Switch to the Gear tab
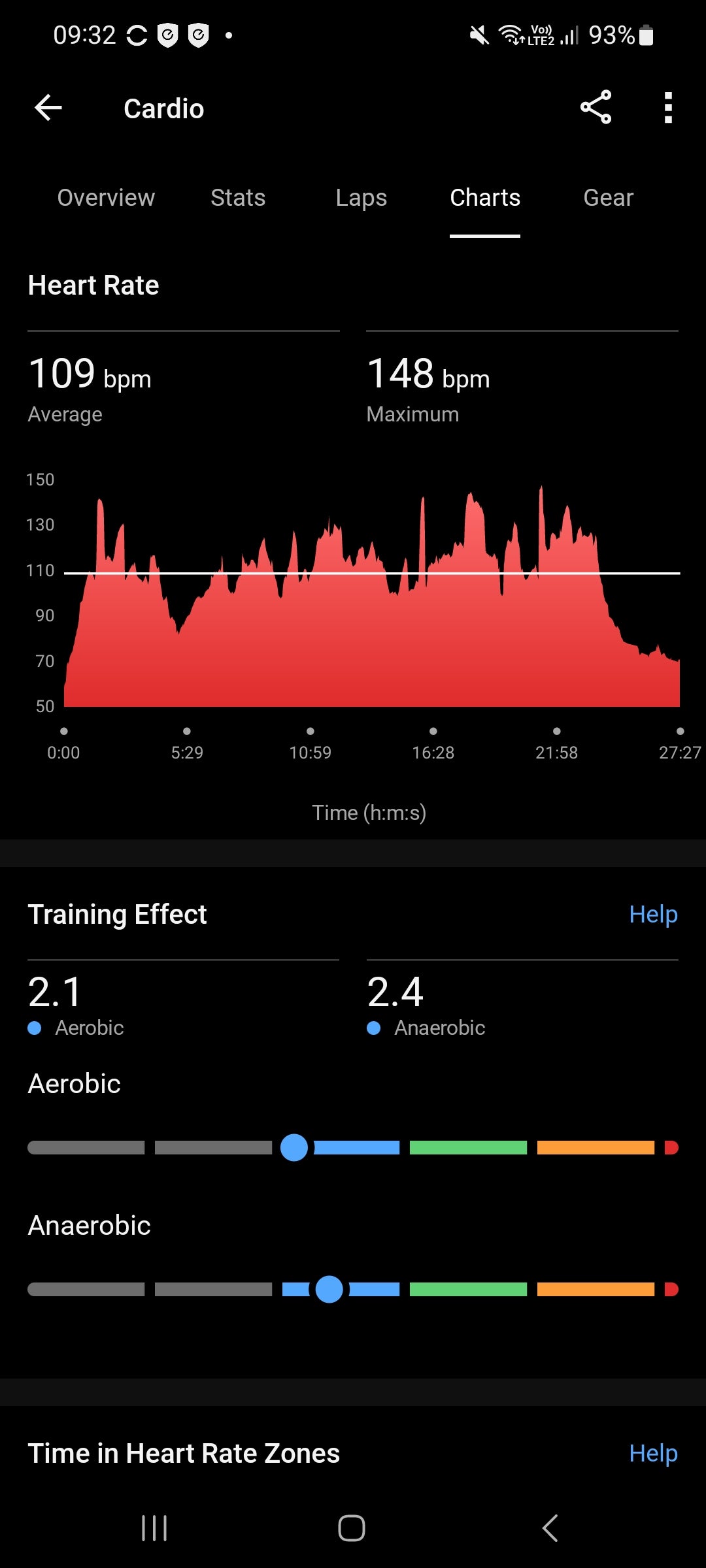Screen dimensions: 706x1568 click(608, 198)
